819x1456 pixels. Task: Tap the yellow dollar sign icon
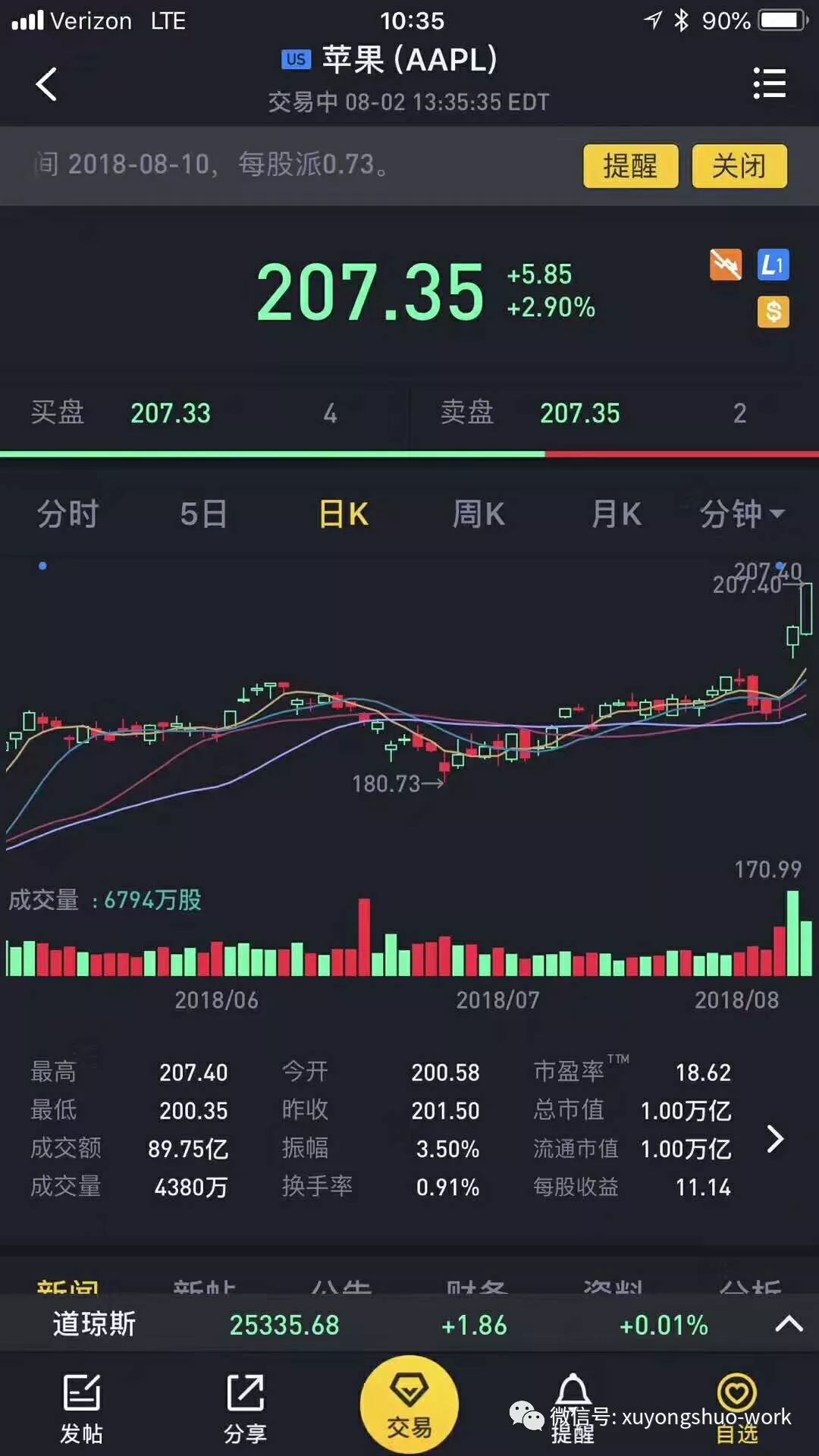click(x=773, y=312)
